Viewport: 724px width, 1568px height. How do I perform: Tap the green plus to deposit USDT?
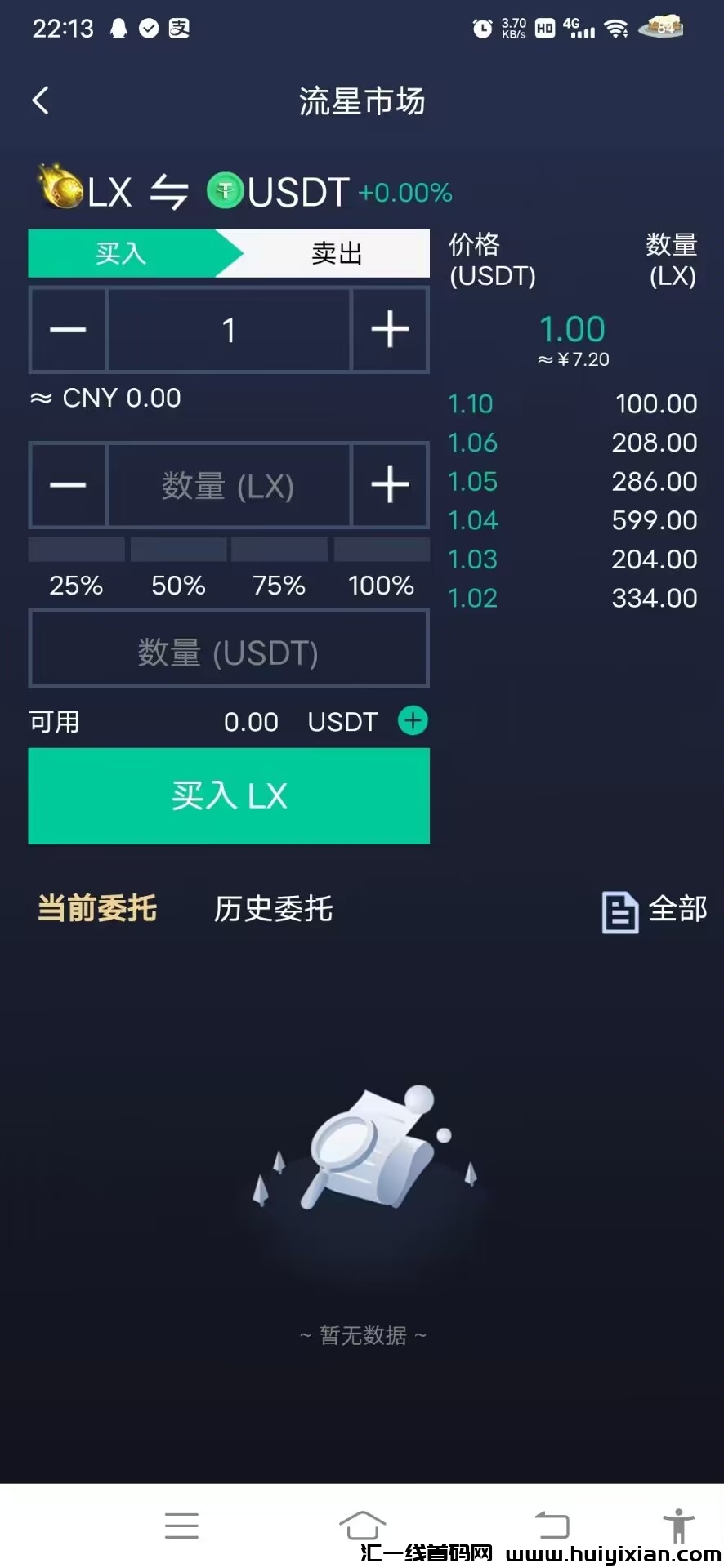click(413, 721)
